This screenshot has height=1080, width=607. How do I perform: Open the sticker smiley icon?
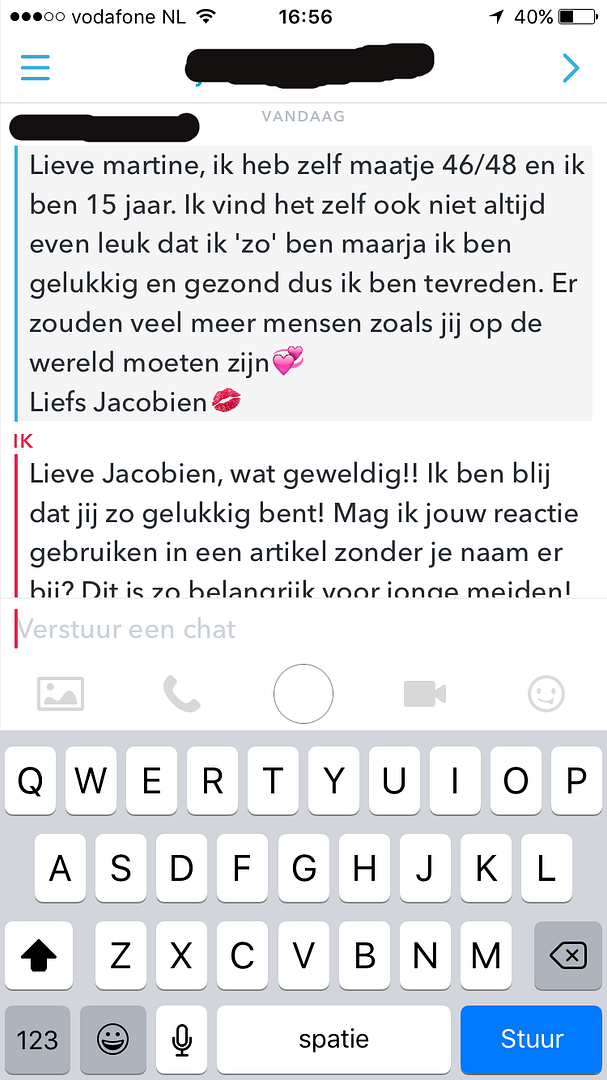tap(546, 694)
